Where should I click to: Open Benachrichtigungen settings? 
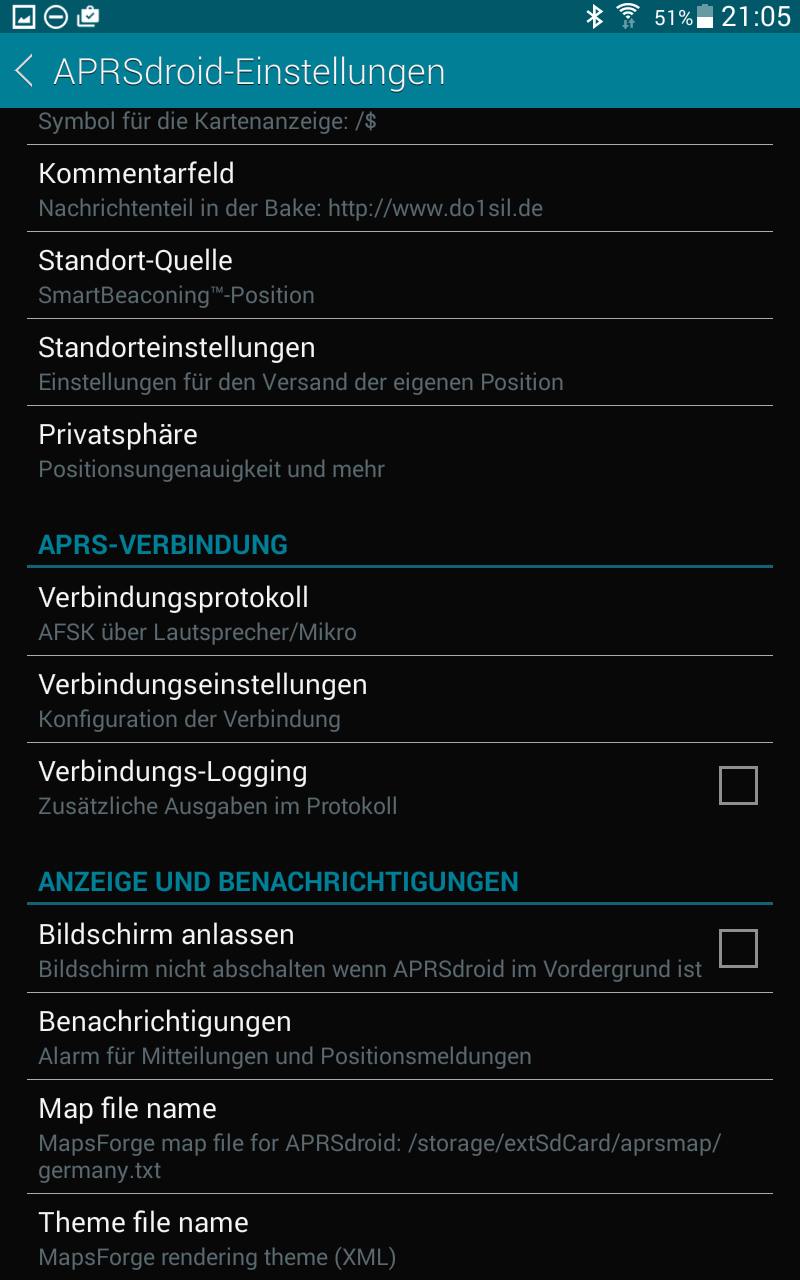(400, 1036)
